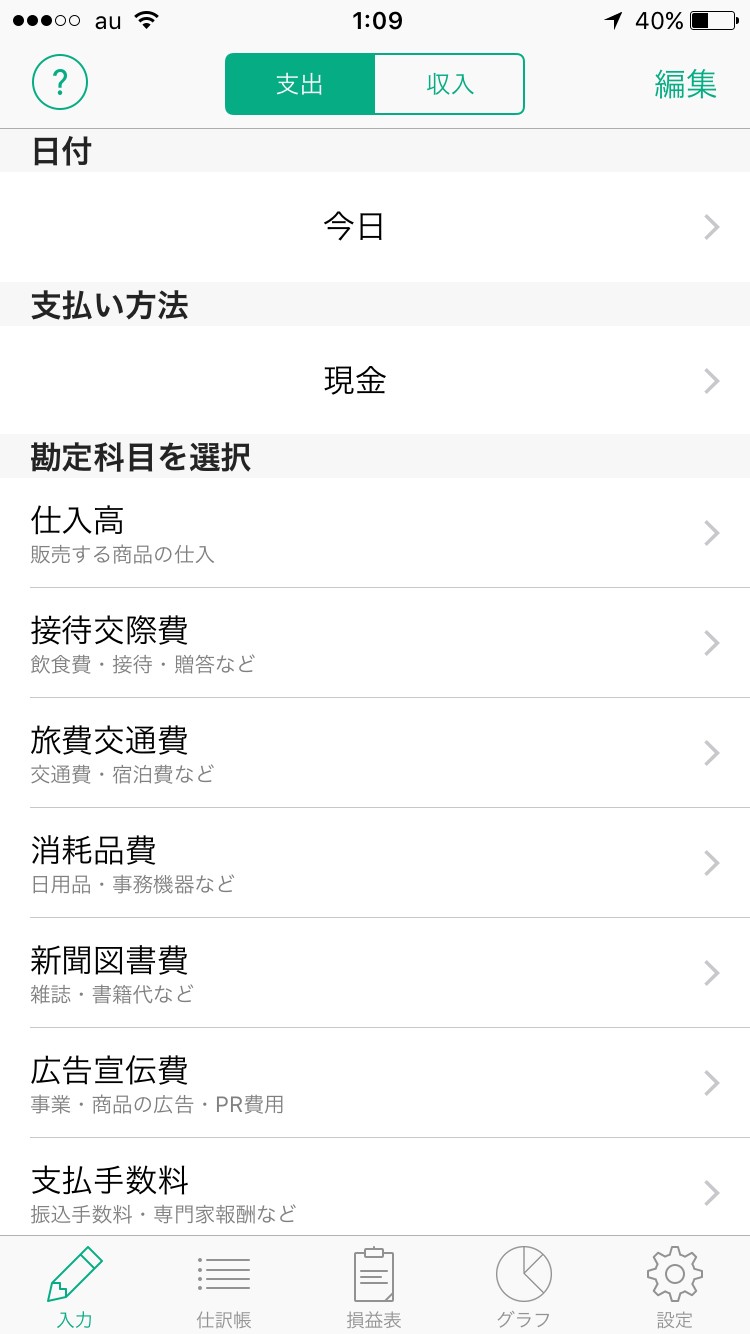This screenshot has width=750, height=1334.
Task: Open the 損益表 tab
Action: point(374,1286)
